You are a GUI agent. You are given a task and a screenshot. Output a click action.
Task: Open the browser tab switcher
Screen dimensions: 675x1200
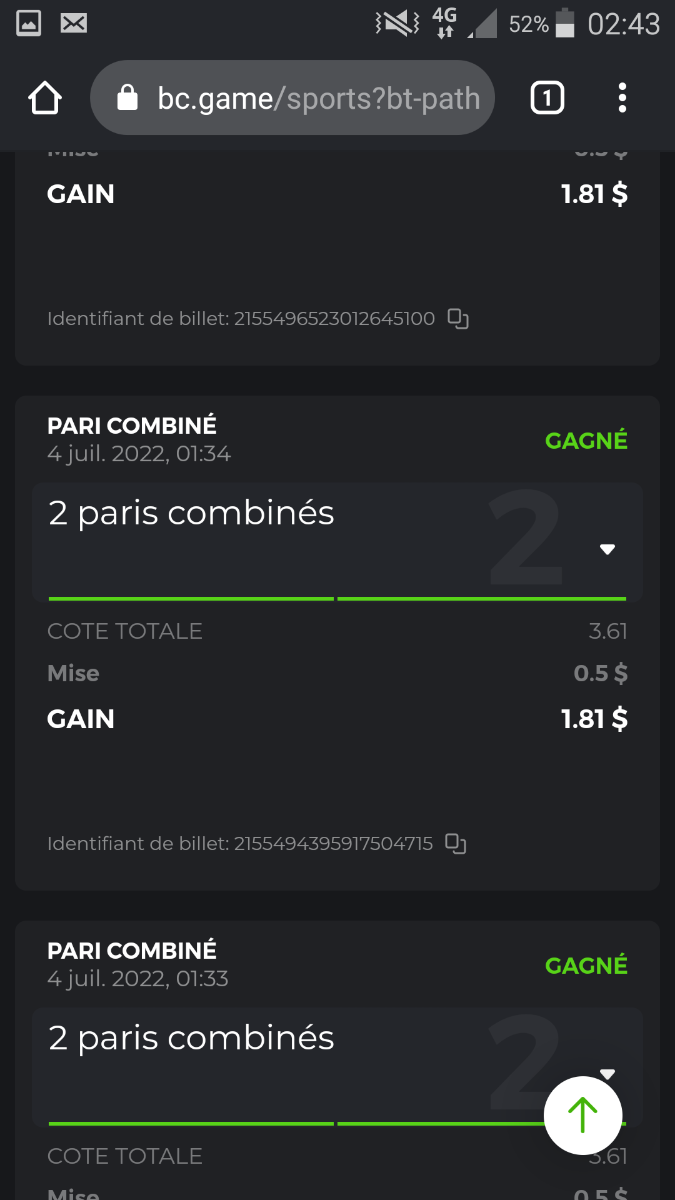(x=547, y=98)
